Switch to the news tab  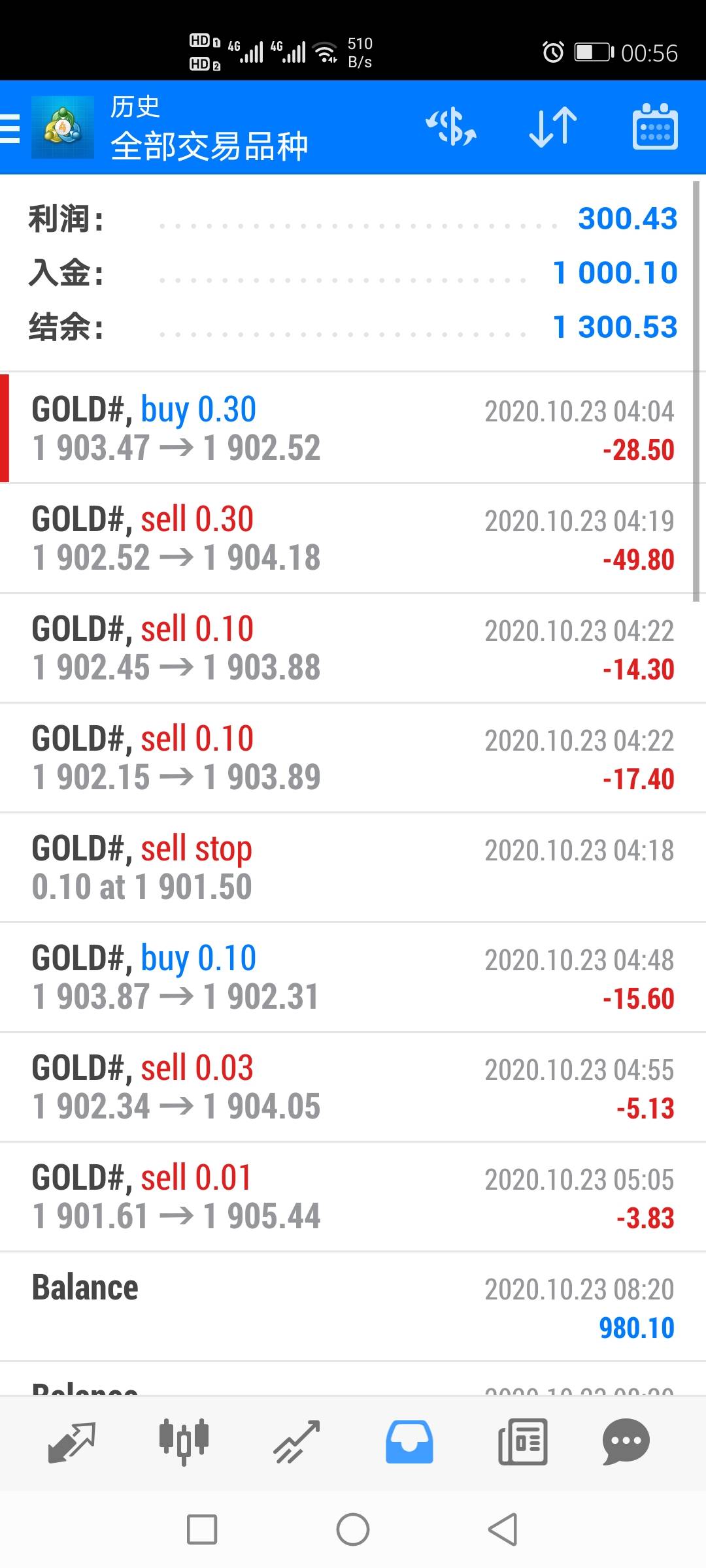point(522,1441)
